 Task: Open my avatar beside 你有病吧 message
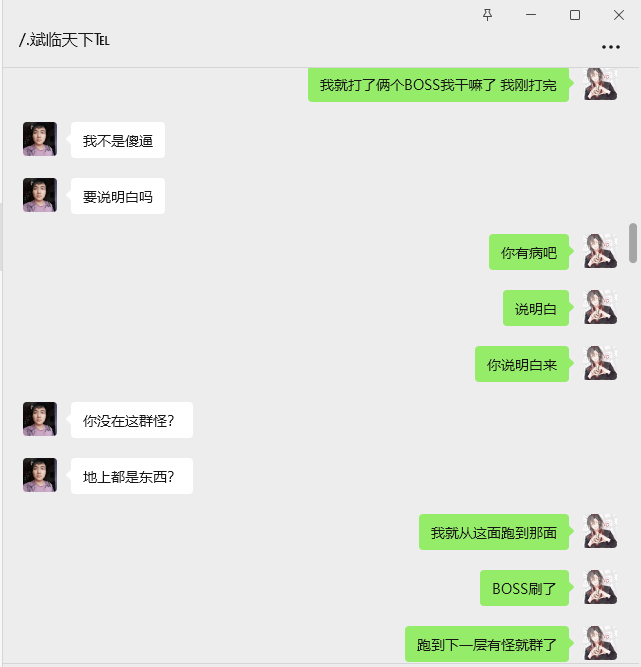(601, 251)
